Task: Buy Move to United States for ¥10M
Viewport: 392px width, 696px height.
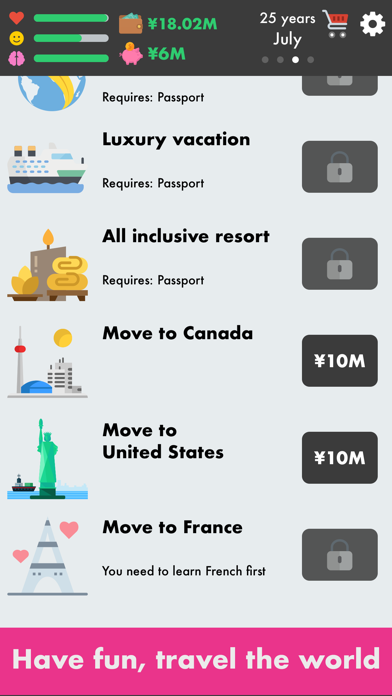Action: pos(340,458)
